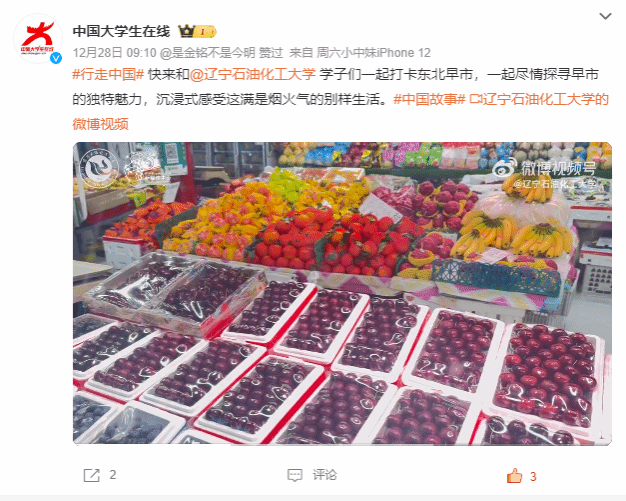Open the #行走中国# hashtag

coord(107,74)
